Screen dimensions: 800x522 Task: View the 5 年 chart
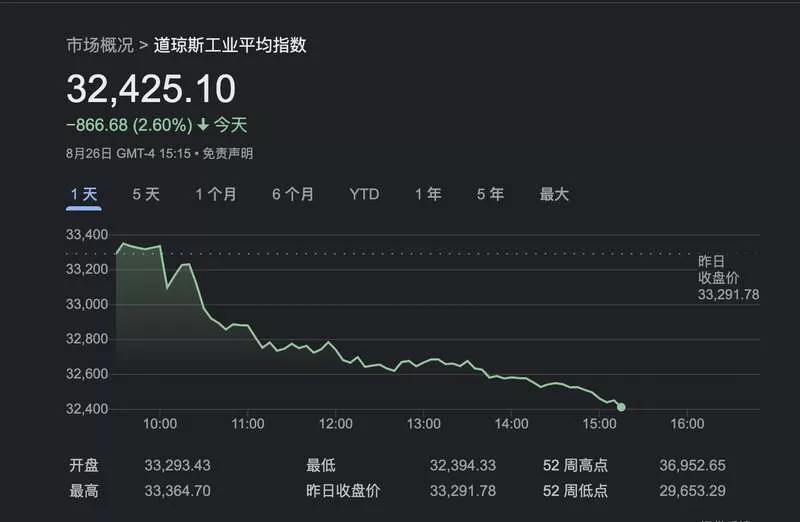coord(490,194)
